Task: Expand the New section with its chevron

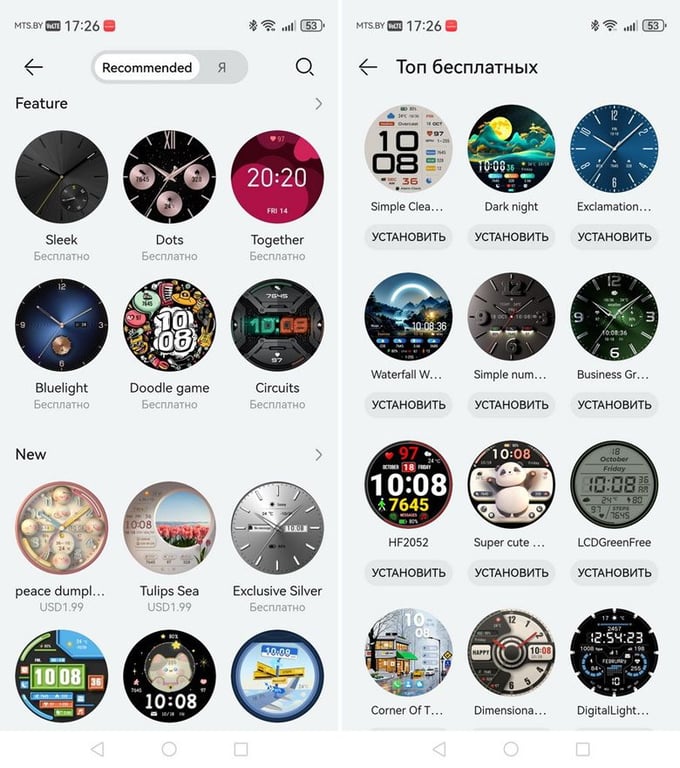Action: 318,455
